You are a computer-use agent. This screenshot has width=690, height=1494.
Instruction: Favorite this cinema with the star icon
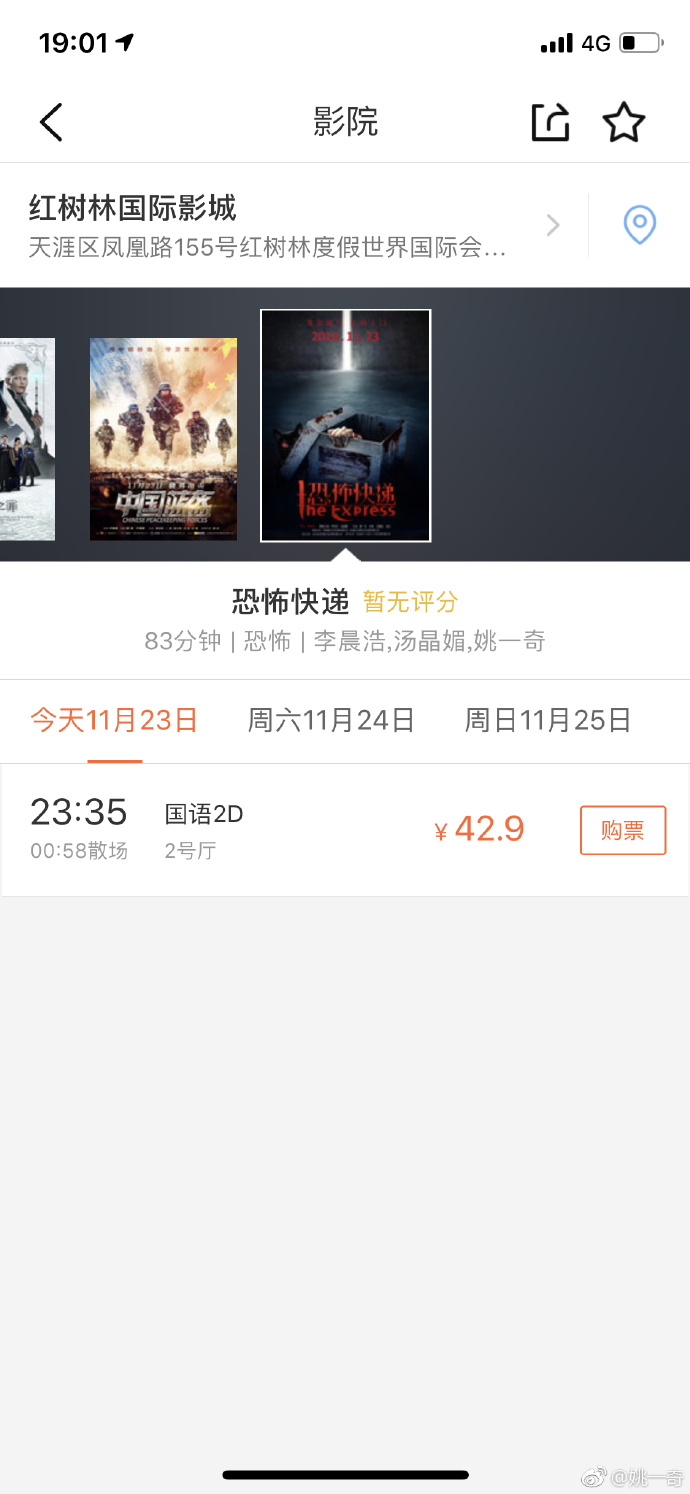point(623,122)
